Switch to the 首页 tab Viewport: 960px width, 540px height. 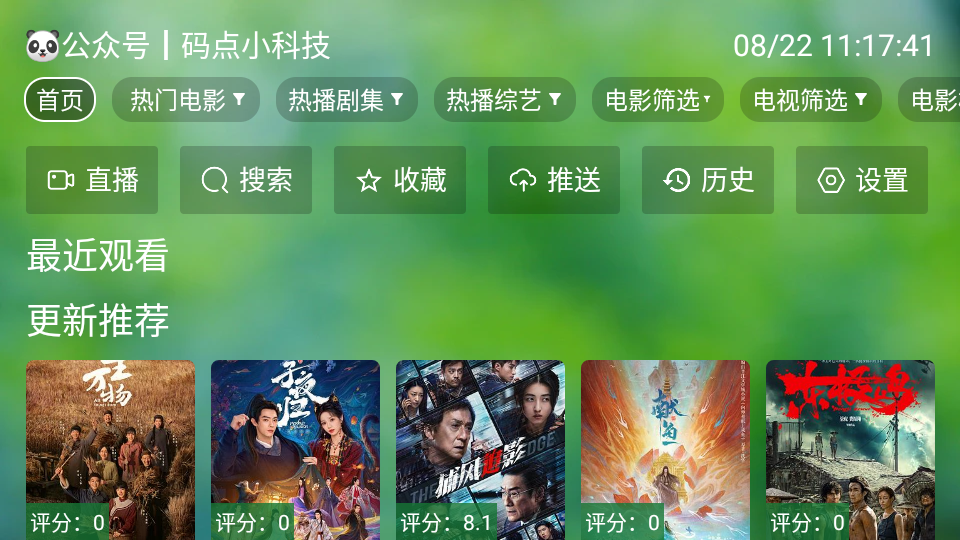pyautogui.click(x=60, y=100)
